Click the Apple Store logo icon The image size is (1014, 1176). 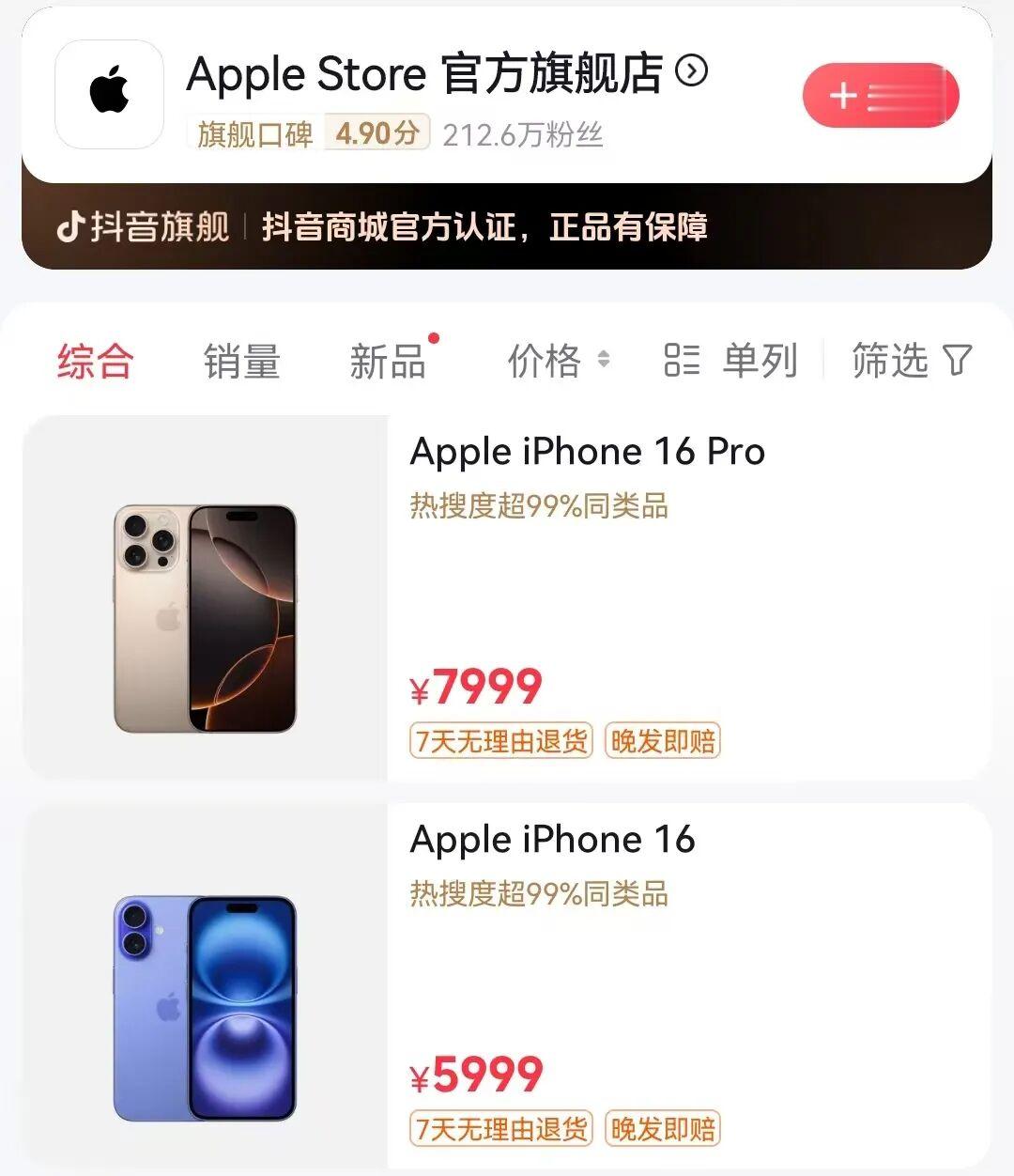click(x=107, y=94)
